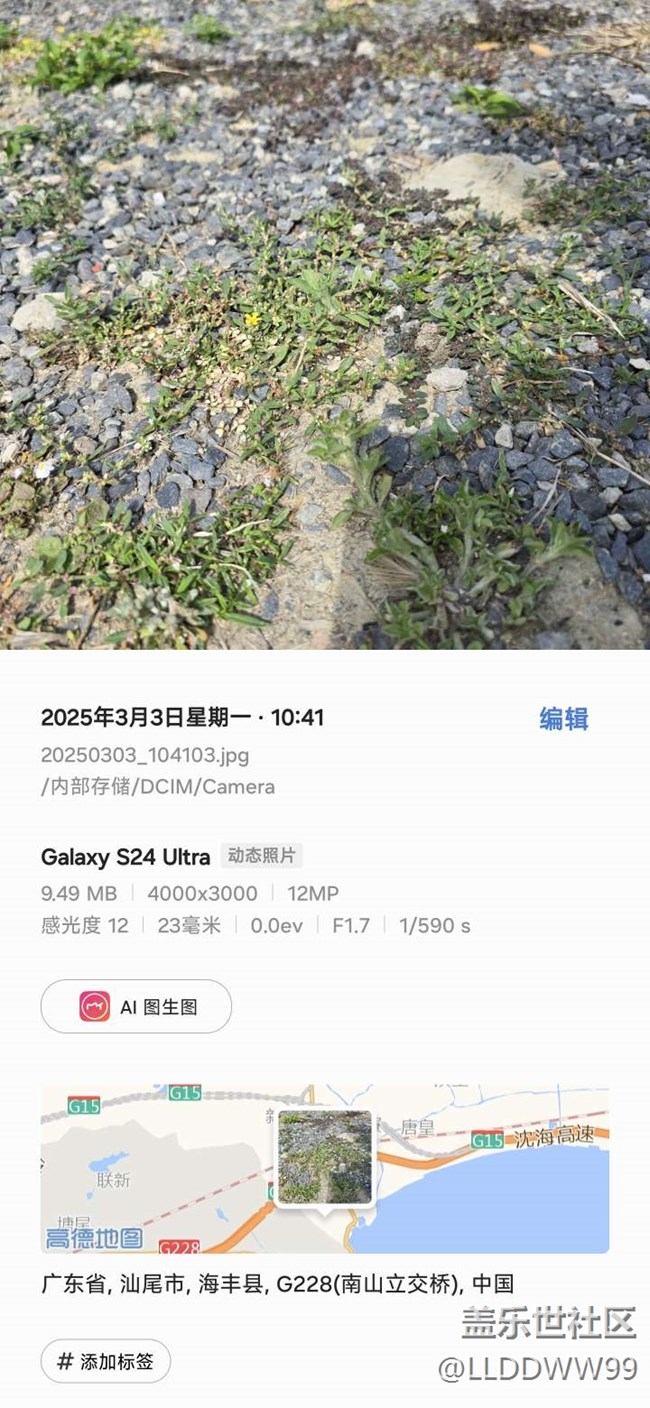
Task: Tap 编辑 to edit photo details
Action: (563, 719)
